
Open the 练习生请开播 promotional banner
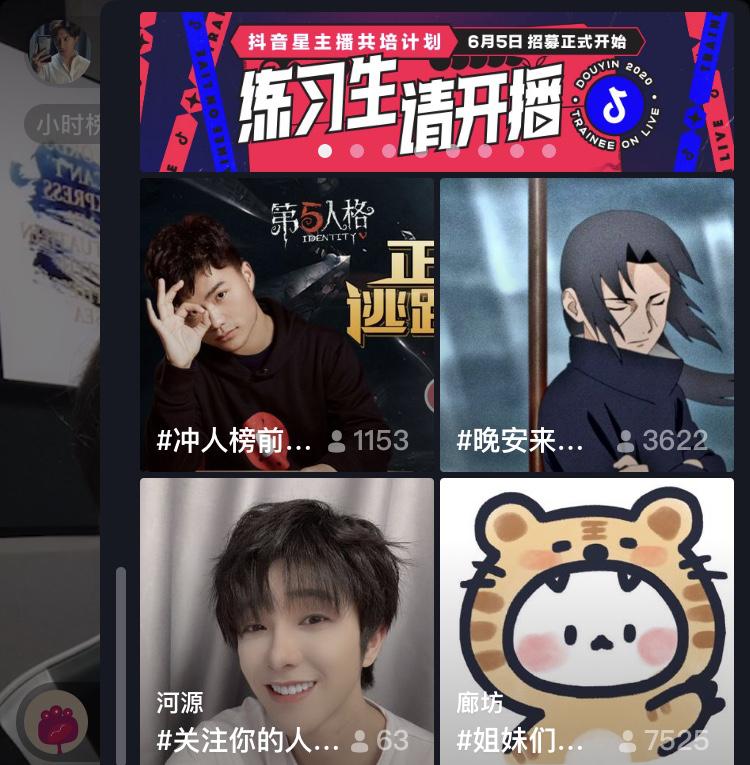coord(436,90)
